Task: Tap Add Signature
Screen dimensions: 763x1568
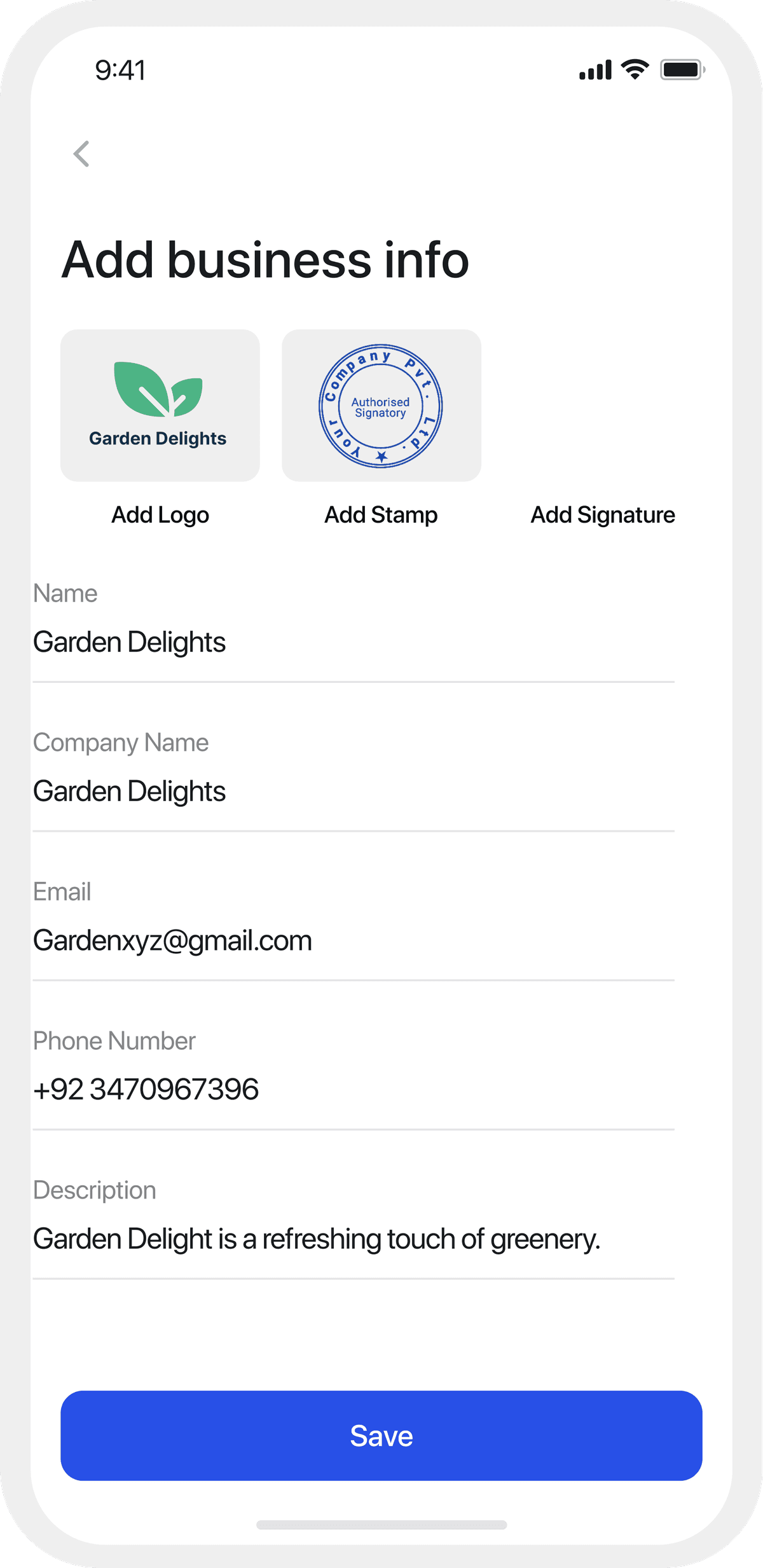Action: [603, 514]
